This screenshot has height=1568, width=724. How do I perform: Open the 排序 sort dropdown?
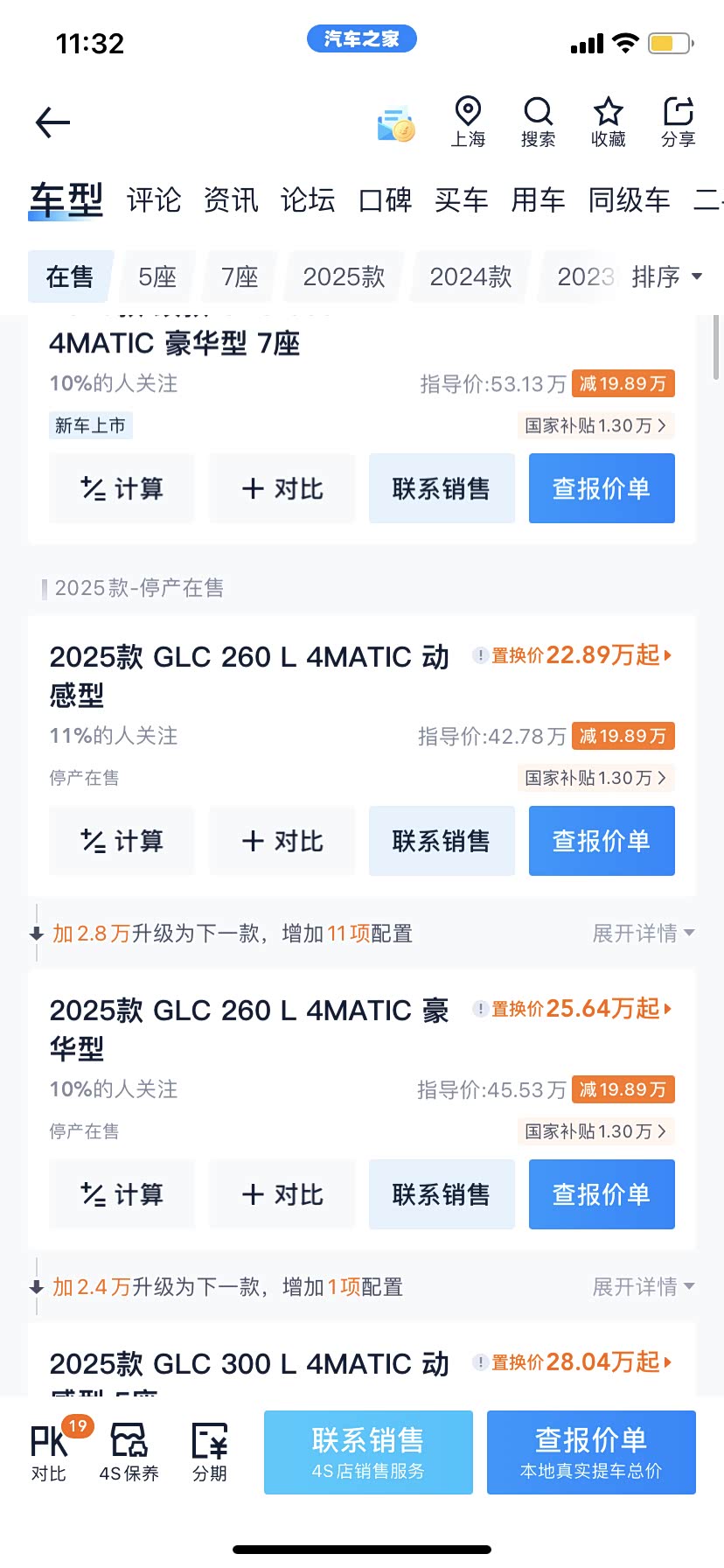[666, 277]
